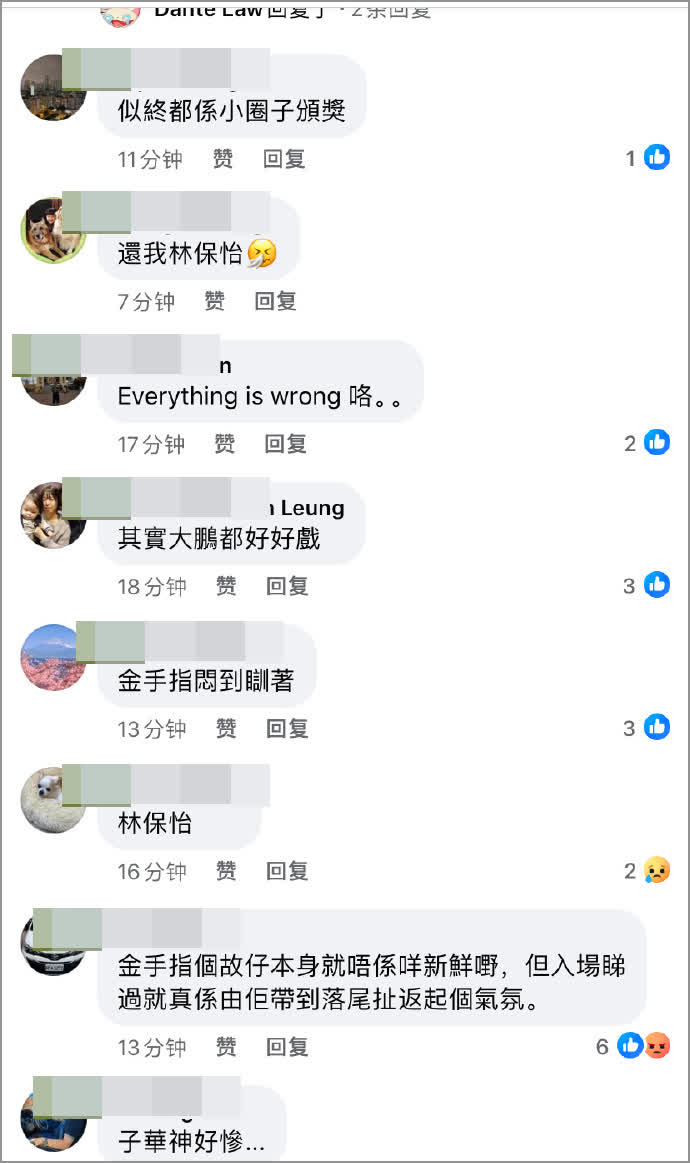The image size is (690, 1163).
Task: Like the "Everything is wrong" comment
Action: (x=225, y=444)
